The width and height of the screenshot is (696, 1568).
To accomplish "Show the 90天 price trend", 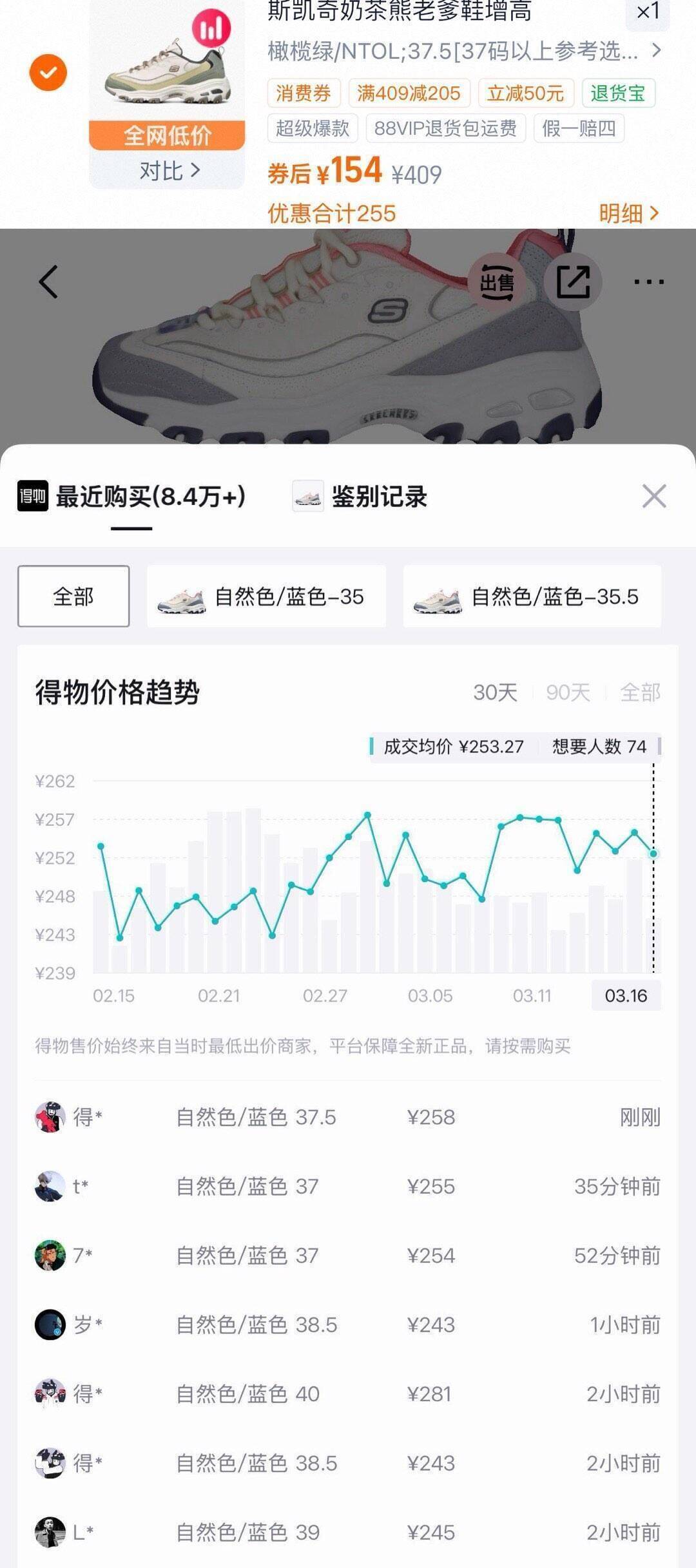I will pos(568,693).
